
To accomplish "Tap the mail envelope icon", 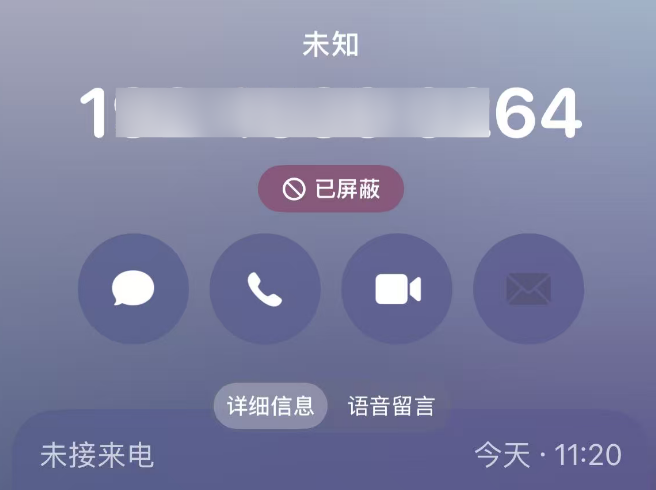I will coord(528,289).
